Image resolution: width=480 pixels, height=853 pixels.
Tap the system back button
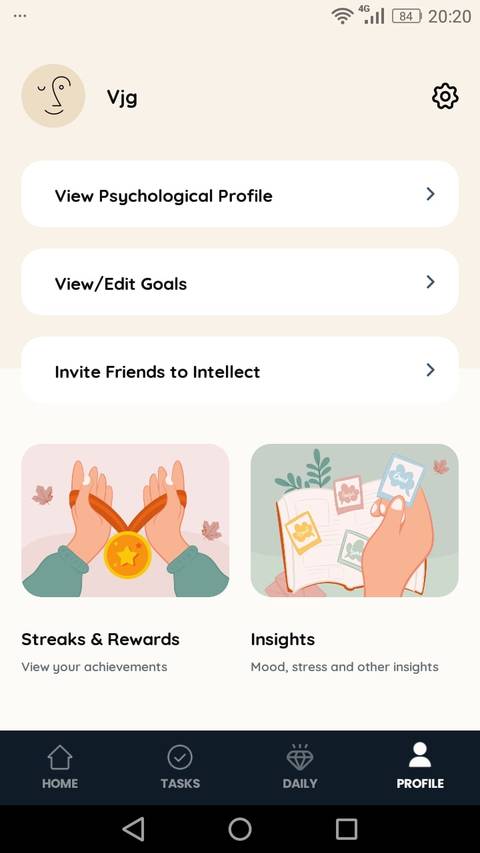pyautogui.click(x=133, y=829)
